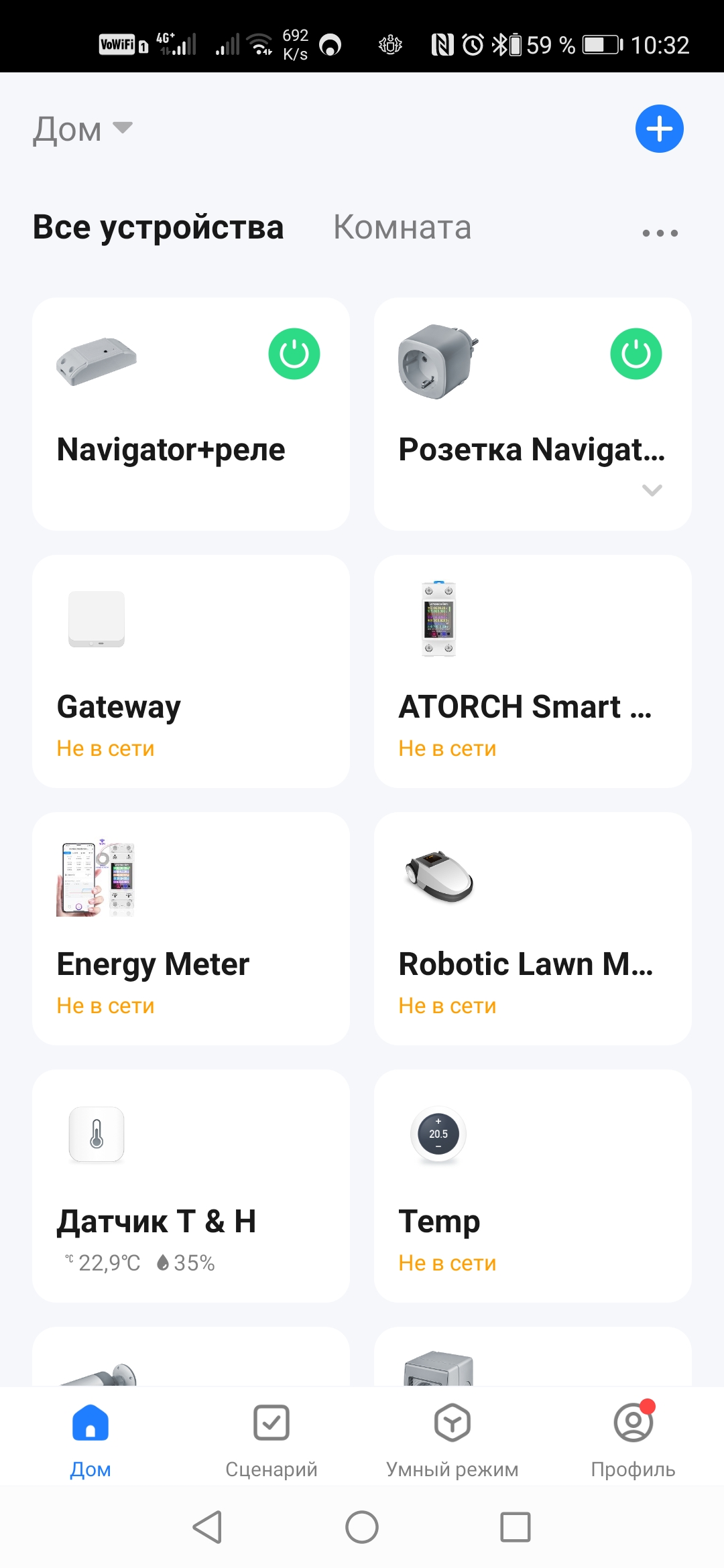Add a new device with plus button
This screenshot has width=724, height=1568.
pos(659,129)
